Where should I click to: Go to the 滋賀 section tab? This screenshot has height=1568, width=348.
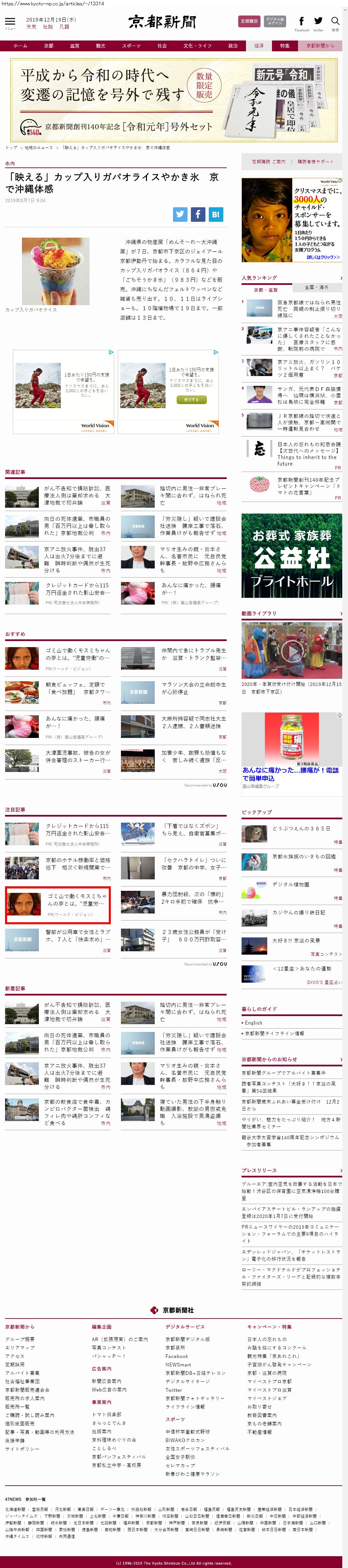74,46
